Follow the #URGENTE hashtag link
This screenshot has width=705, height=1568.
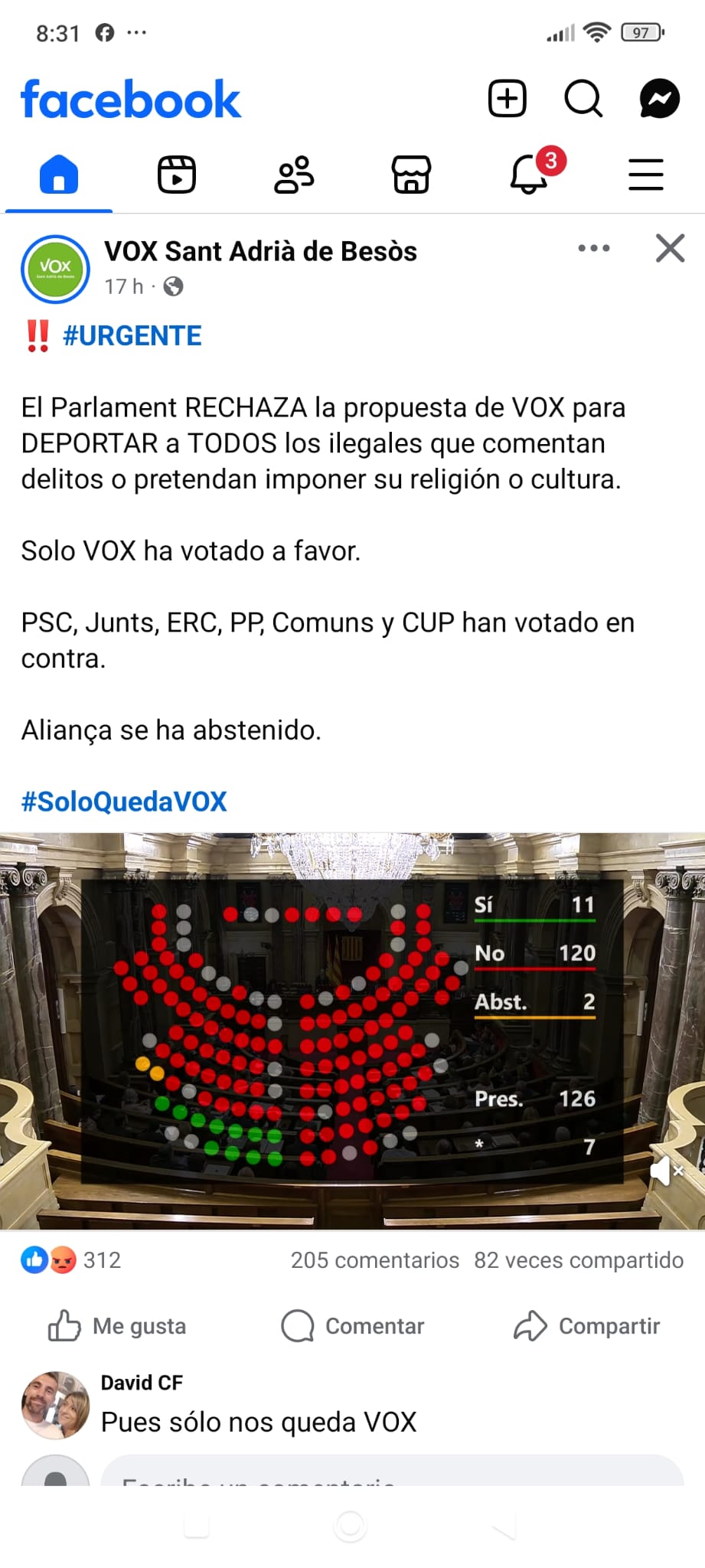point(132,335)
